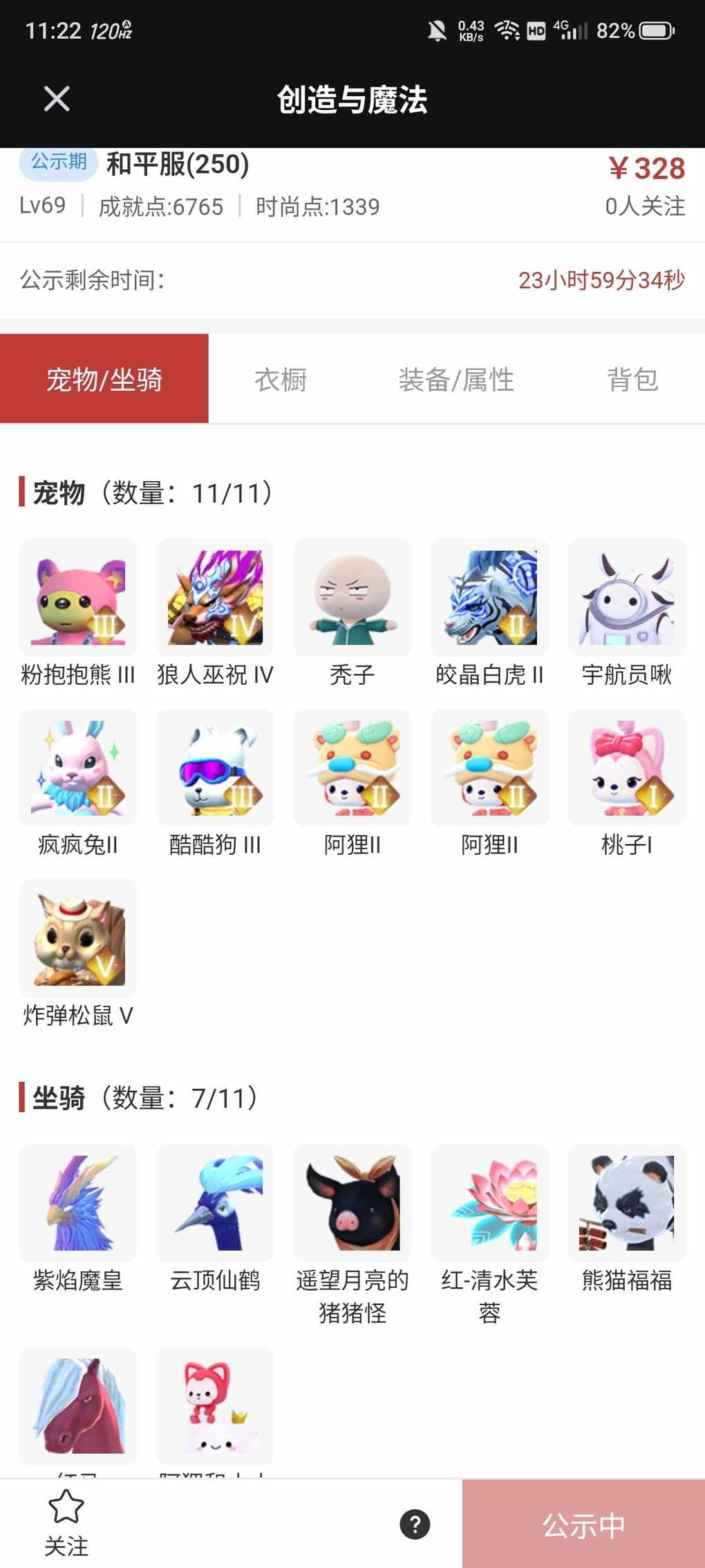This screenshot has width=705, height=1568.
Task: Close the 创造与魔法 page
Action: tap(57, 99)
